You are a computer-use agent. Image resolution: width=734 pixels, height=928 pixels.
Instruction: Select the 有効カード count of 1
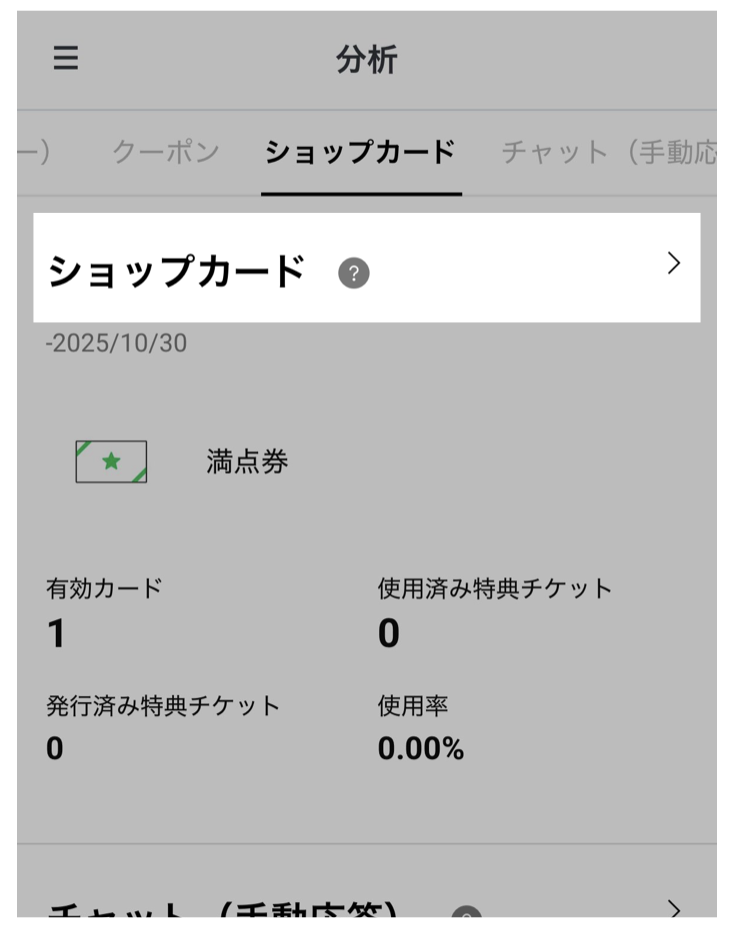(x=52, y=632)
